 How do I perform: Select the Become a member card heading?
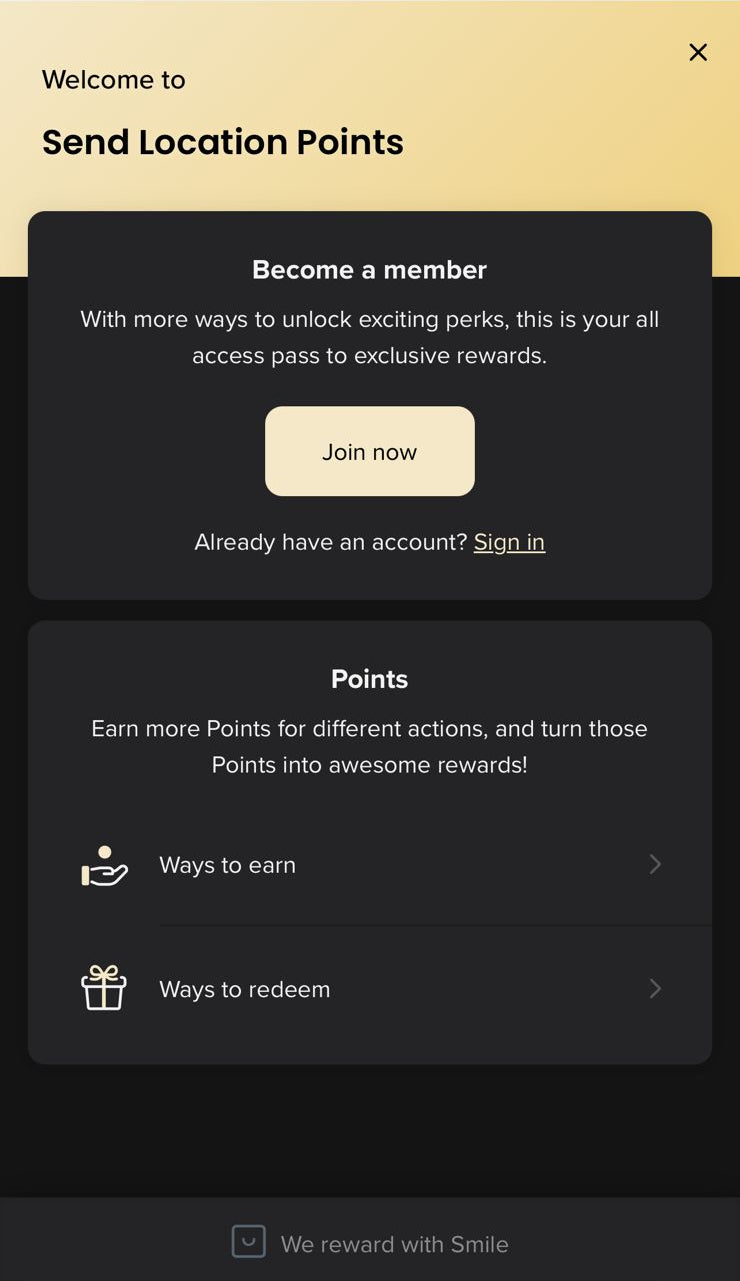tap(369, 269)
